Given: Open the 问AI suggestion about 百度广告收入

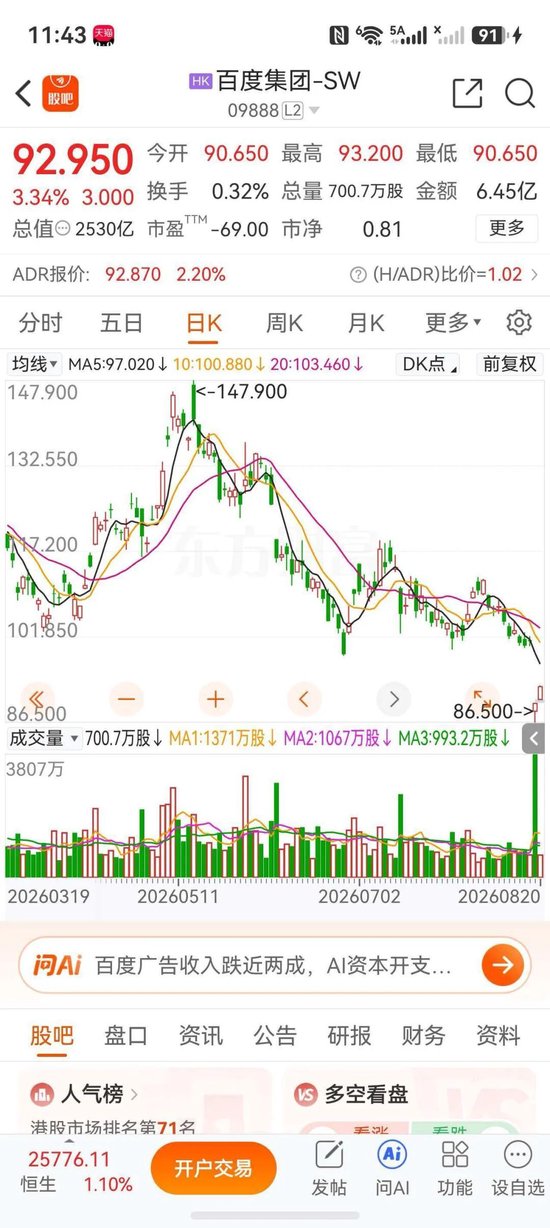Looking at the screenshot, I should 275,965.
